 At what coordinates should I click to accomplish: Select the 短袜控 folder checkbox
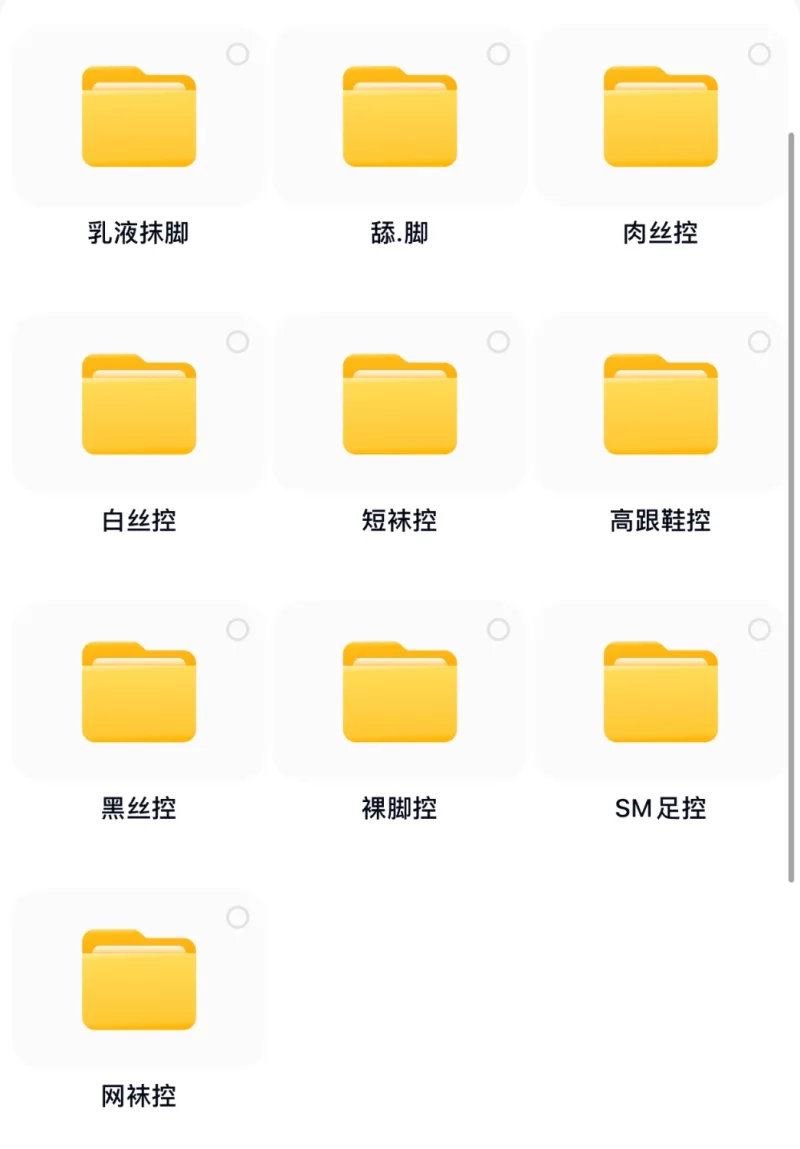[x=498, y=342]
